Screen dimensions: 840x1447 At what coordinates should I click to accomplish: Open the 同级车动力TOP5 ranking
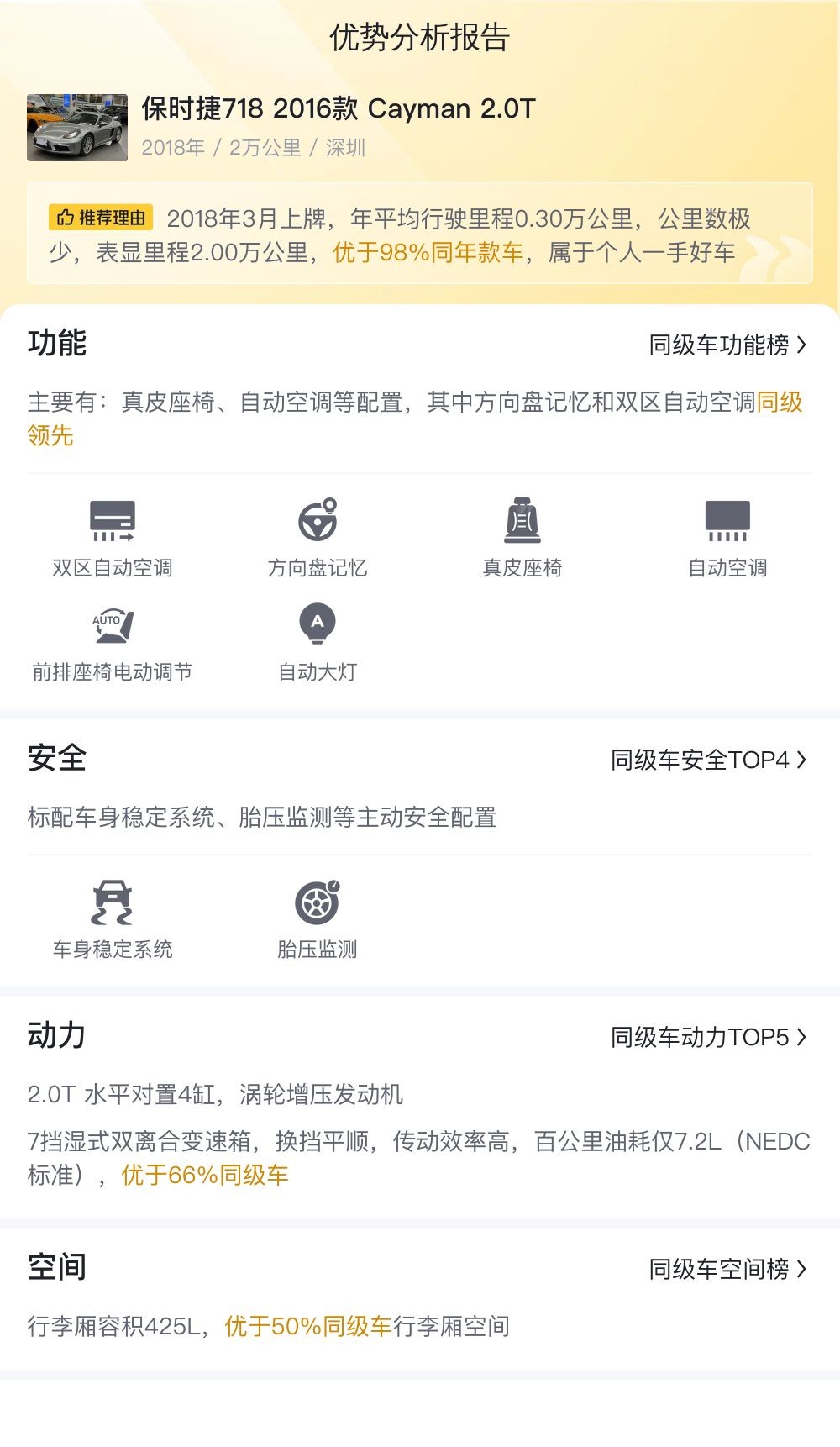tap(708, 1038)
